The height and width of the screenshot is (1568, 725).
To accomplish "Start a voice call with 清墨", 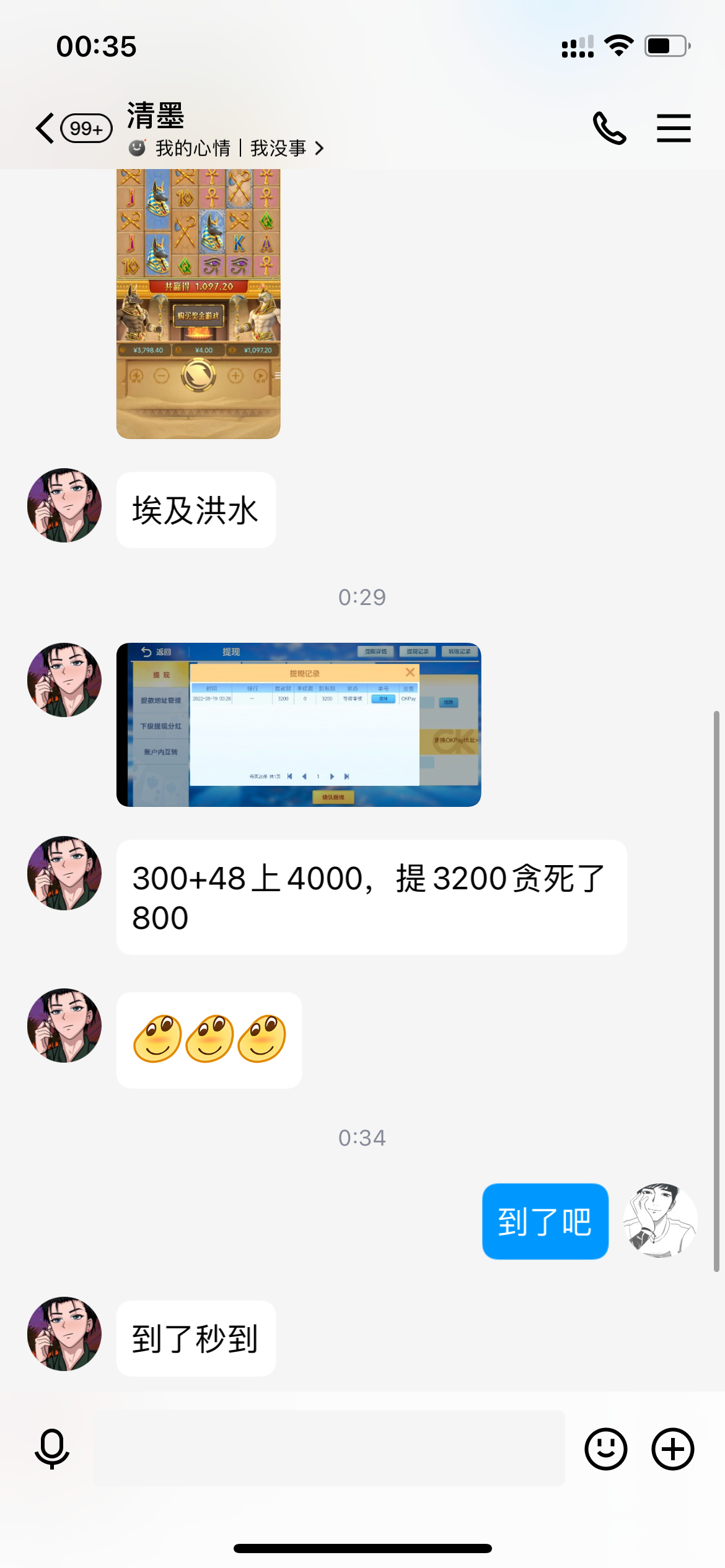I will coord(609,128).
